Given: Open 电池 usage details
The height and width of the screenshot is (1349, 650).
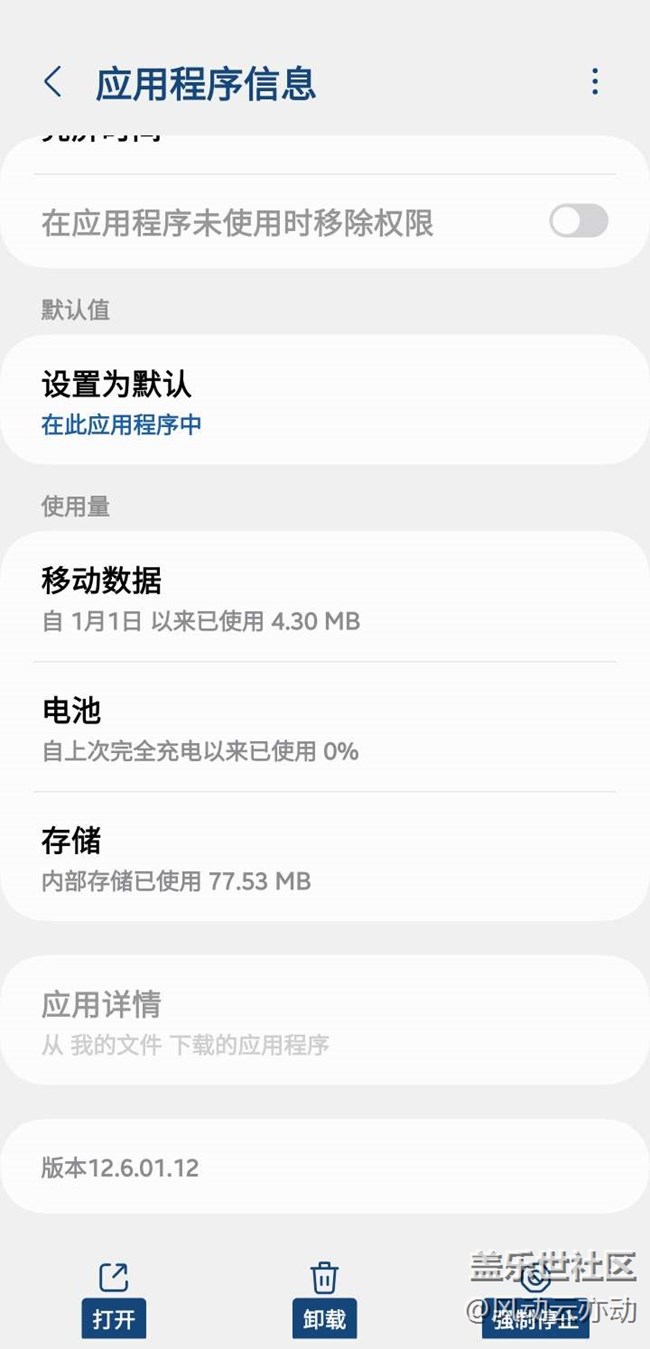Looking at the screenshot, I should coord(324,728).
